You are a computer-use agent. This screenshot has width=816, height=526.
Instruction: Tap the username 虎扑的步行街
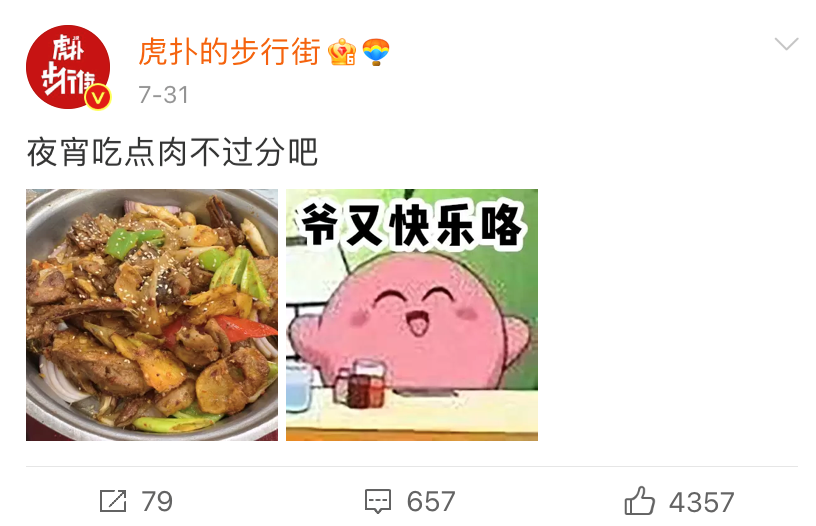pos(229,51)
